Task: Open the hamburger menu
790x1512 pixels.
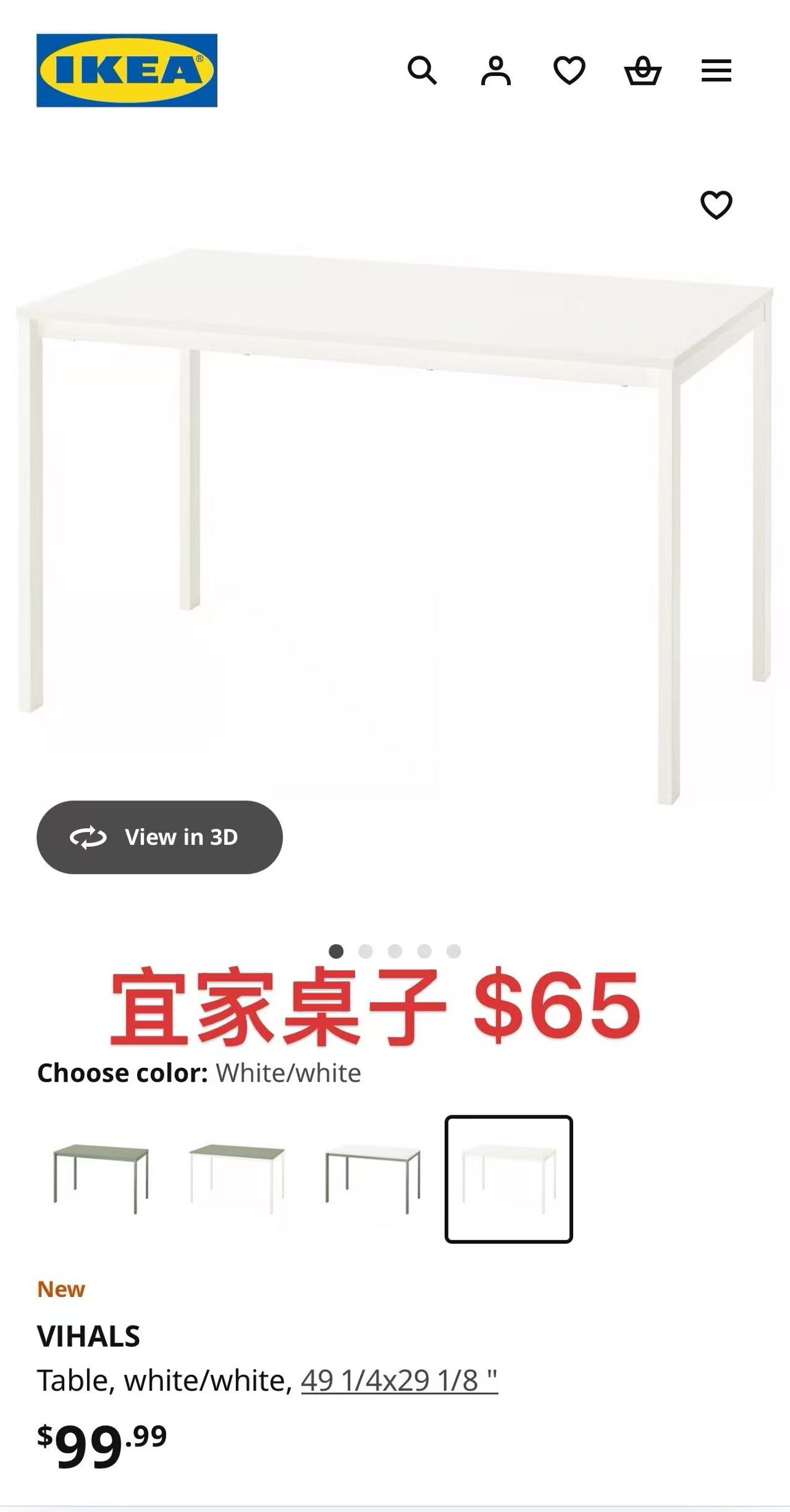Action: tap(716, 70)
